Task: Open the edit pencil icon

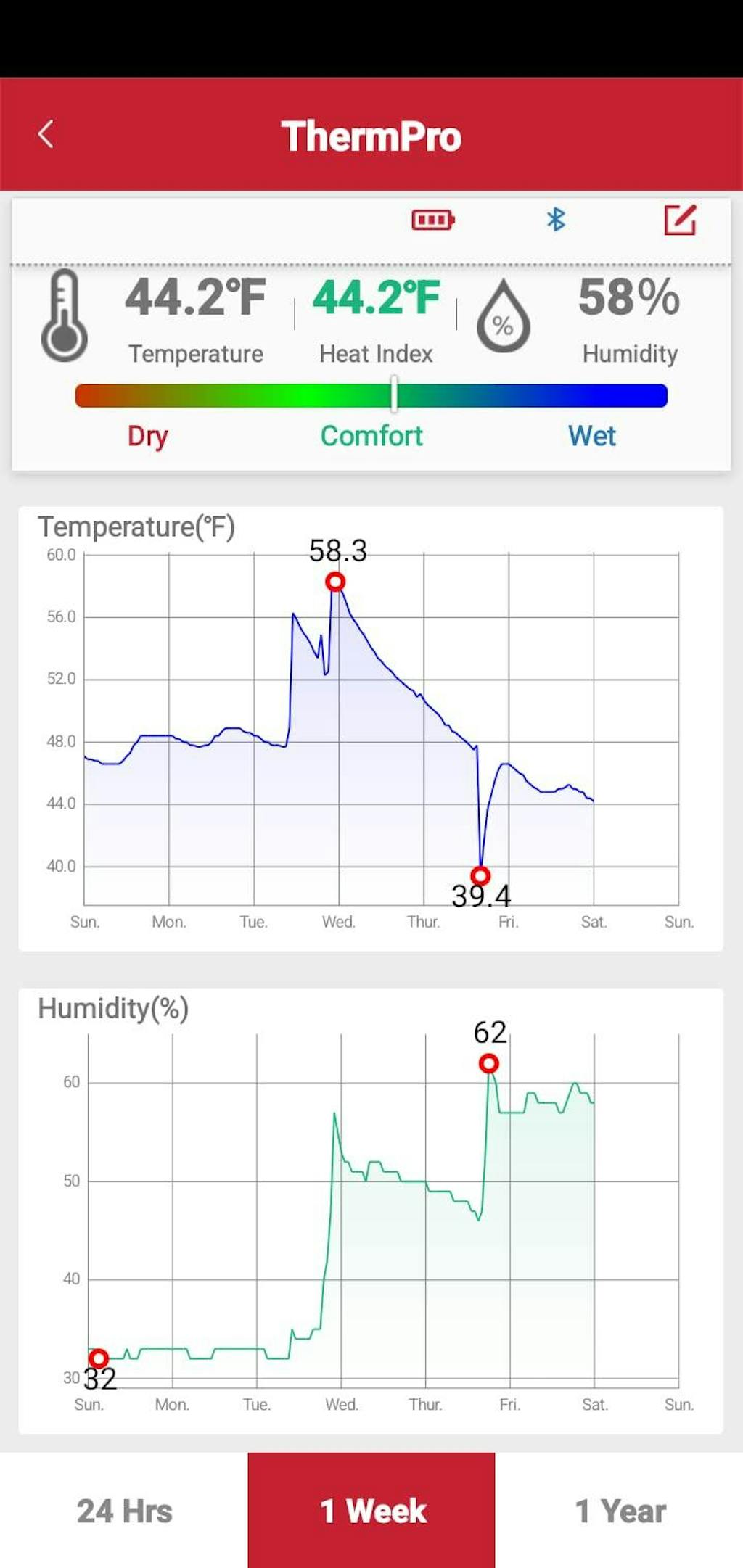Action: pyautogui.click(x=680, y=220)
